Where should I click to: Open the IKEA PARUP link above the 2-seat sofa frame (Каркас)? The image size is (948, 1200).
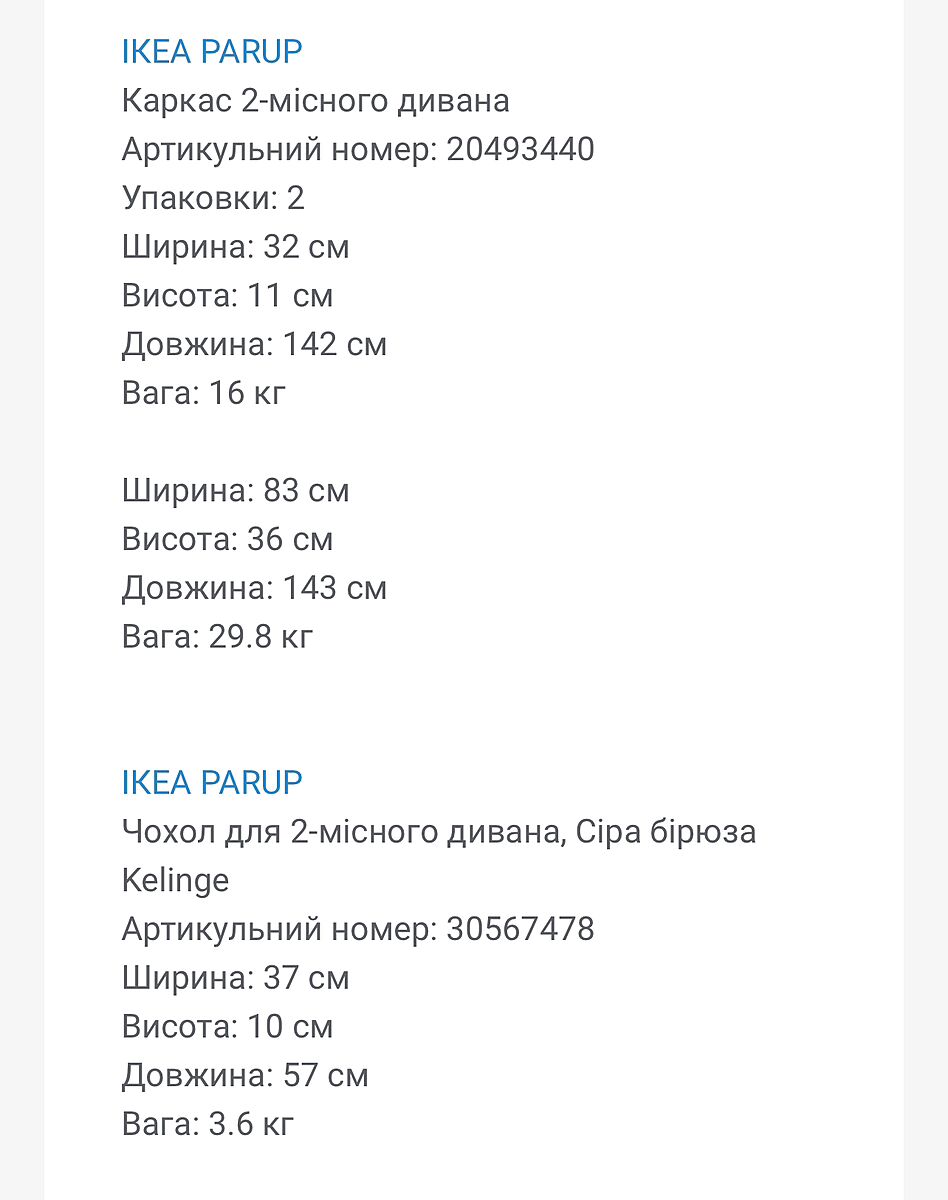(x=212, y=51)
